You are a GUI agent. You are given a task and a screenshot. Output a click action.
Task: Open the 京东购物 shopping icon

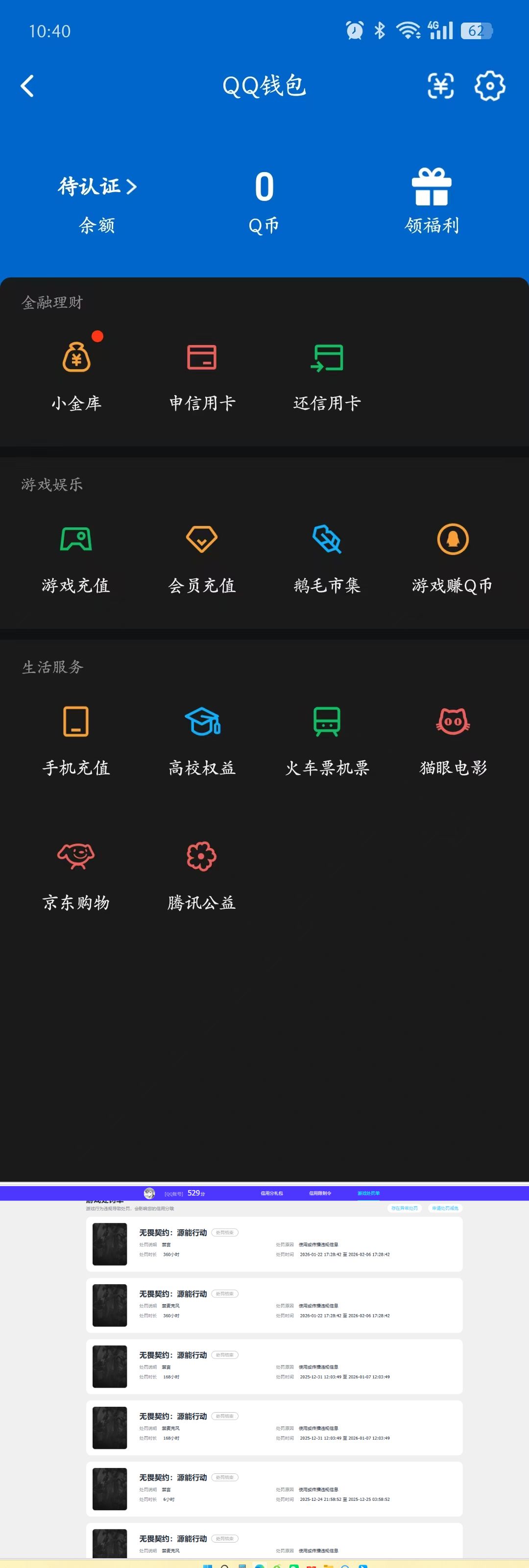coord(75,857)
